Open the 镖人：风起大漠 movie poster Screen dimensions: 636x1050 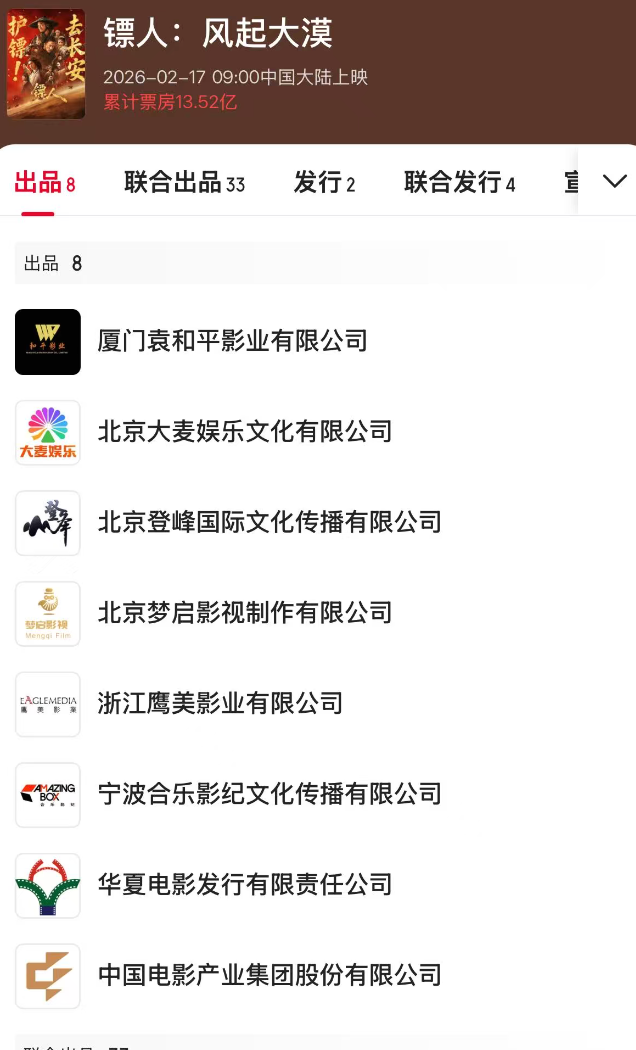point(46,64)
